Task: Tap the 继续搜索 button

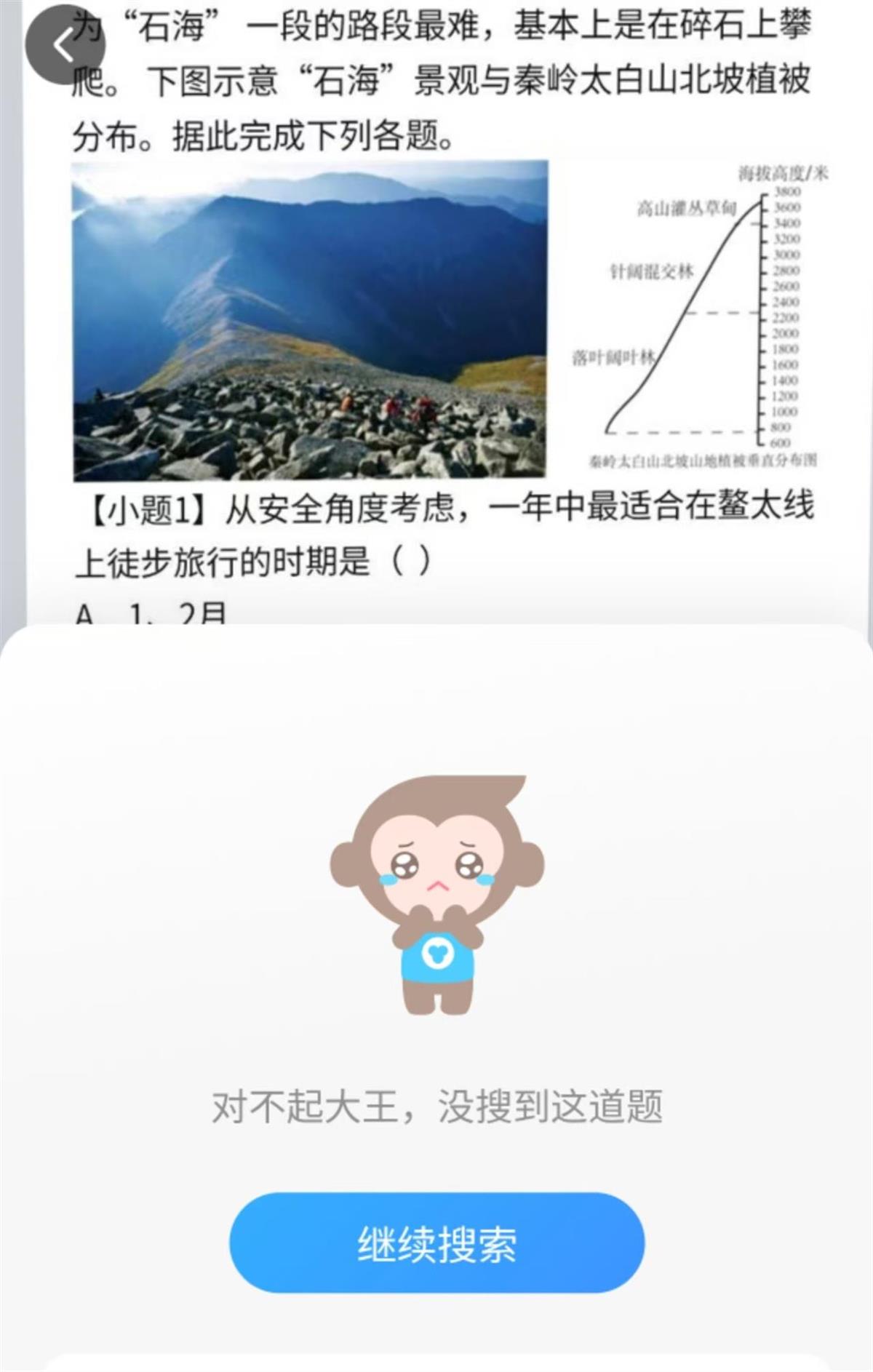Action: (x=436, y=1243)
